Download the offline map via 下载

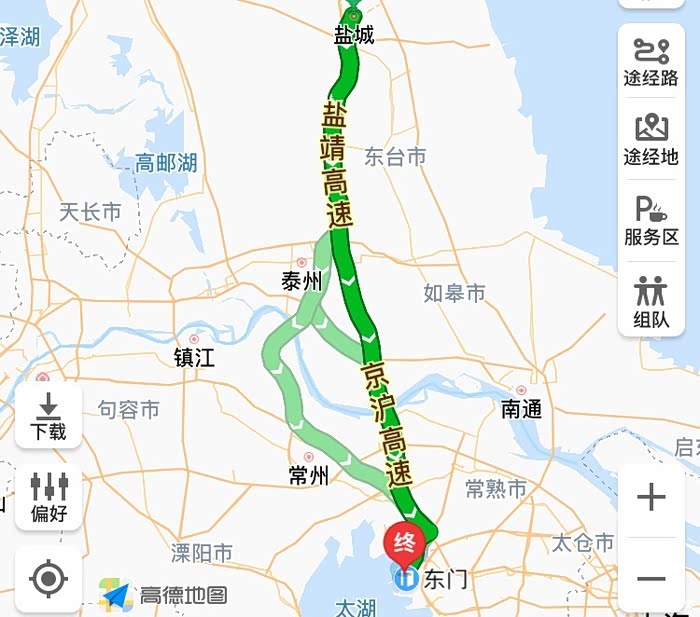(48, 415)
